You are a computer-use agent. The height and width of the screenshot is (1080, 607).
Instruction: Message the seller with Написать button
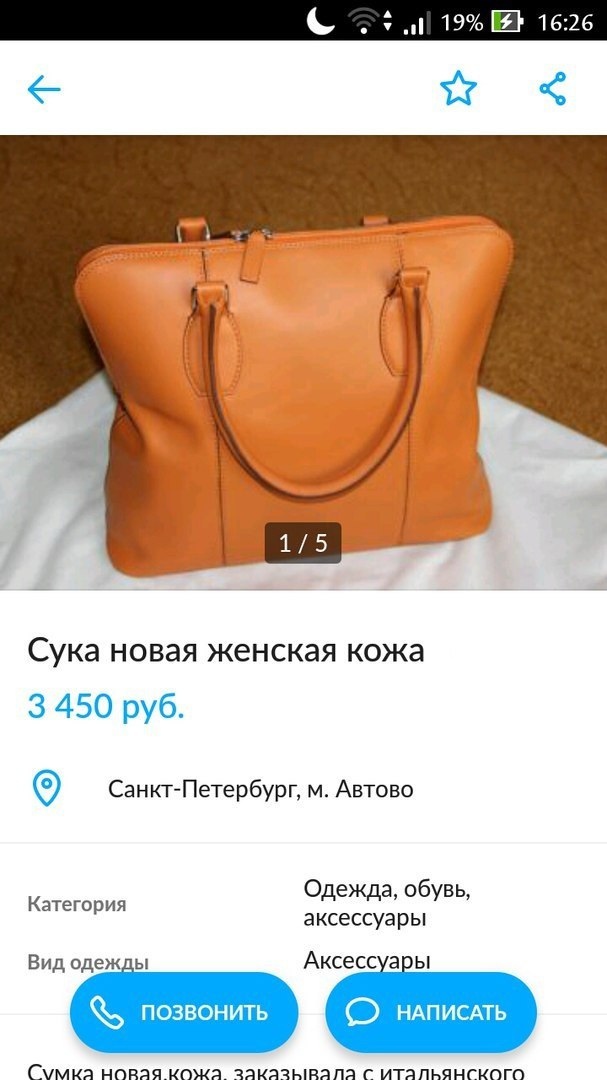(431, 1012)
